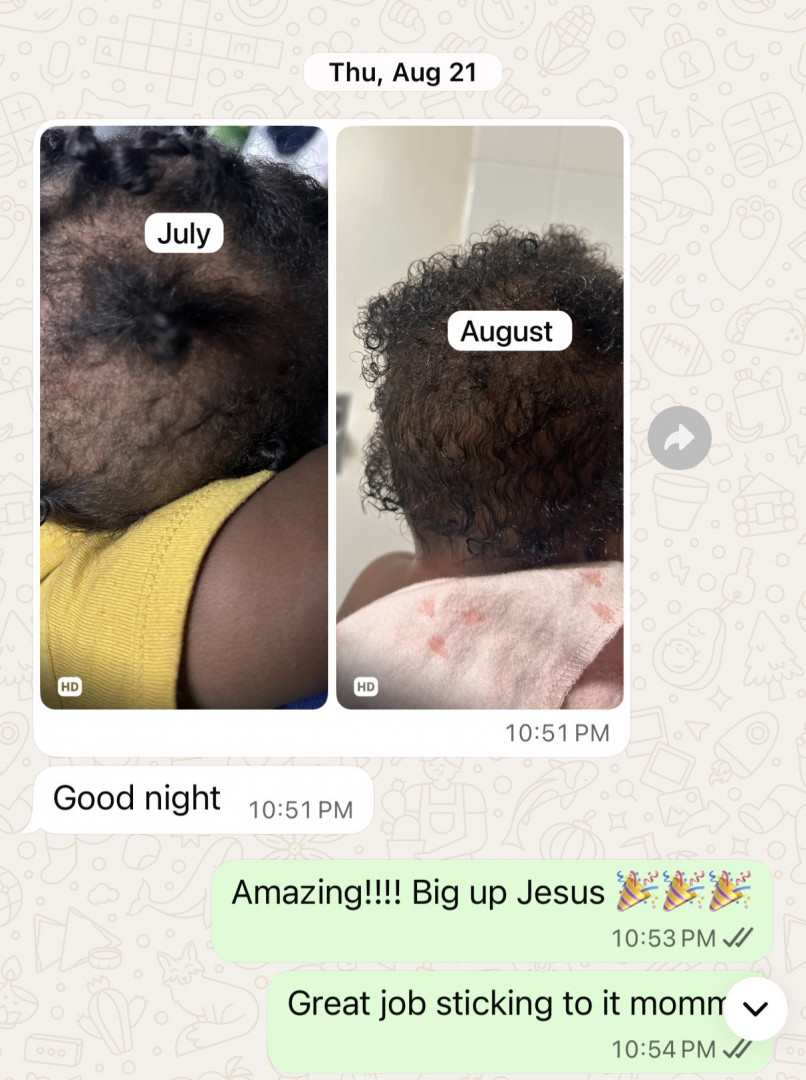
Task: Jump to latest messages with the down chevron
Action: point(756,1008)
